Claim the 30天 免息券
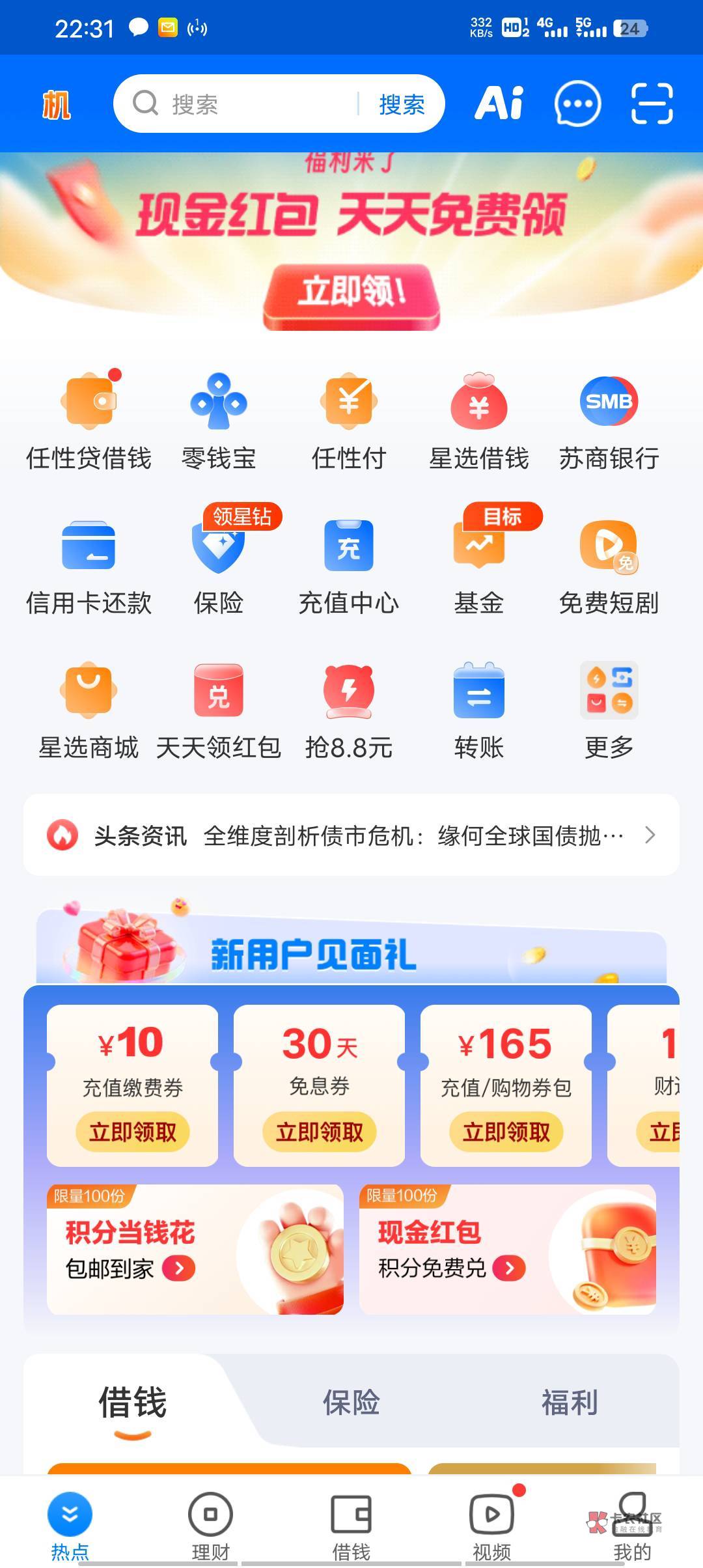 click(320, 1132)
